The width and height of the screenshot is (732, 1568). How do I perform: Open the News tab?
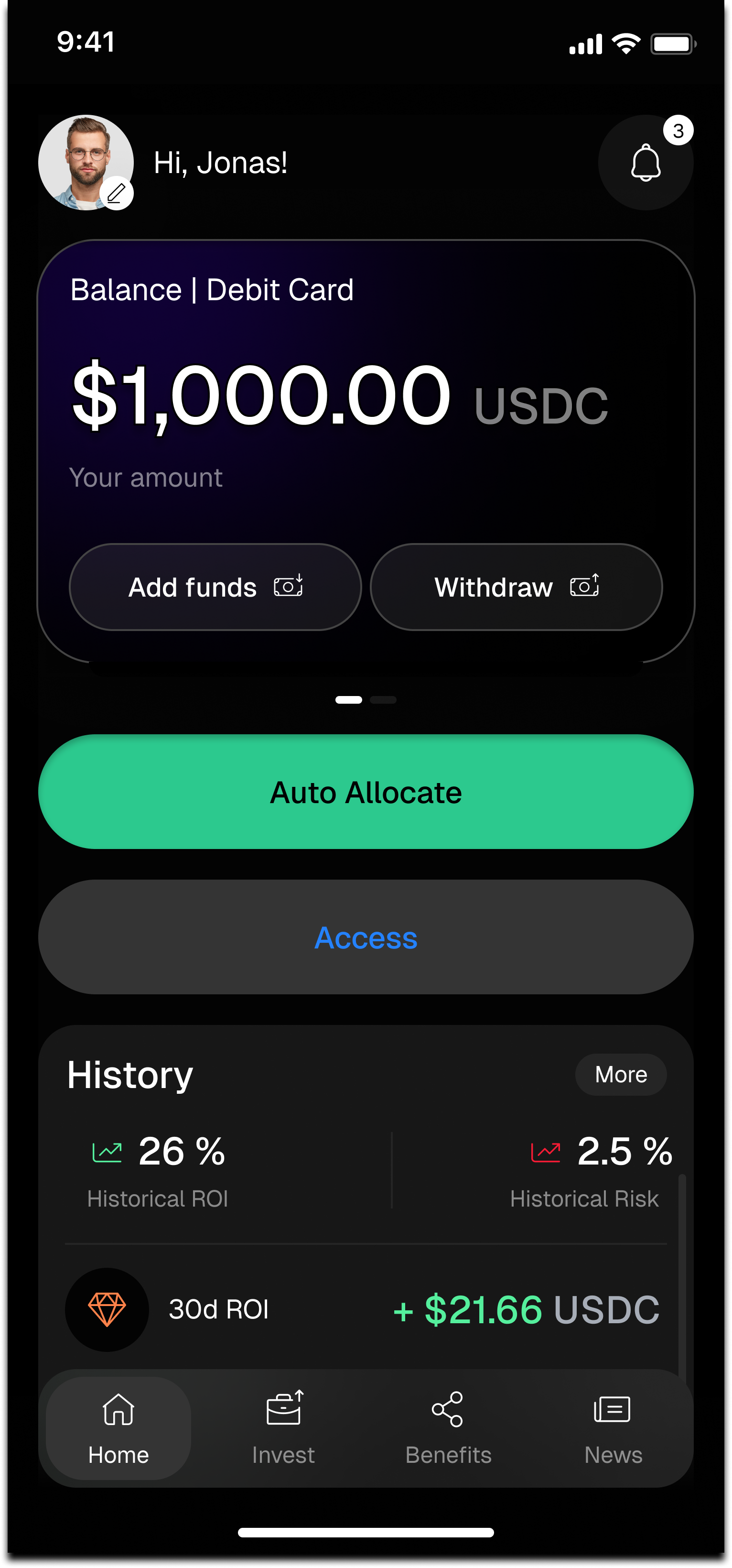point(613,1428)
